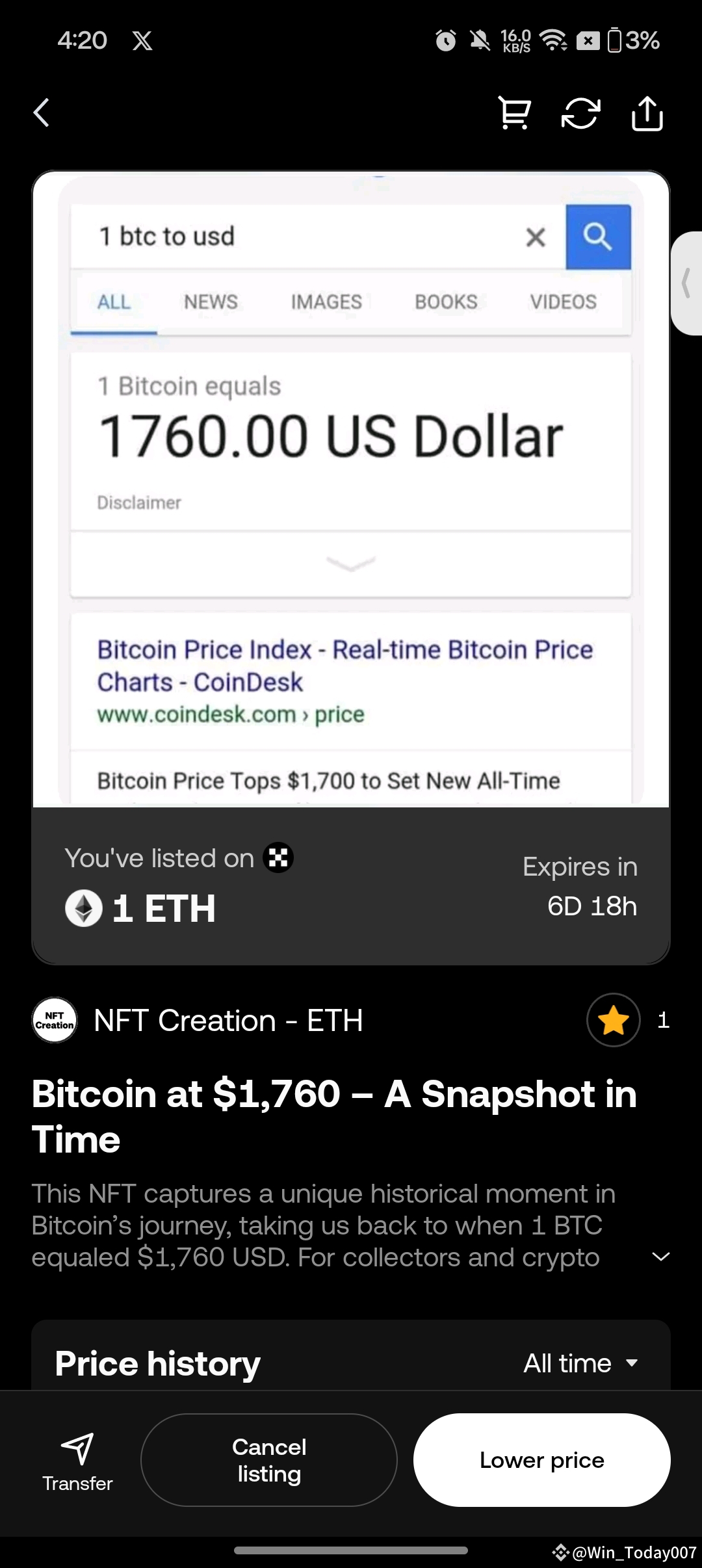Open the NFT Creation collection avatar

coord(55,1020)
